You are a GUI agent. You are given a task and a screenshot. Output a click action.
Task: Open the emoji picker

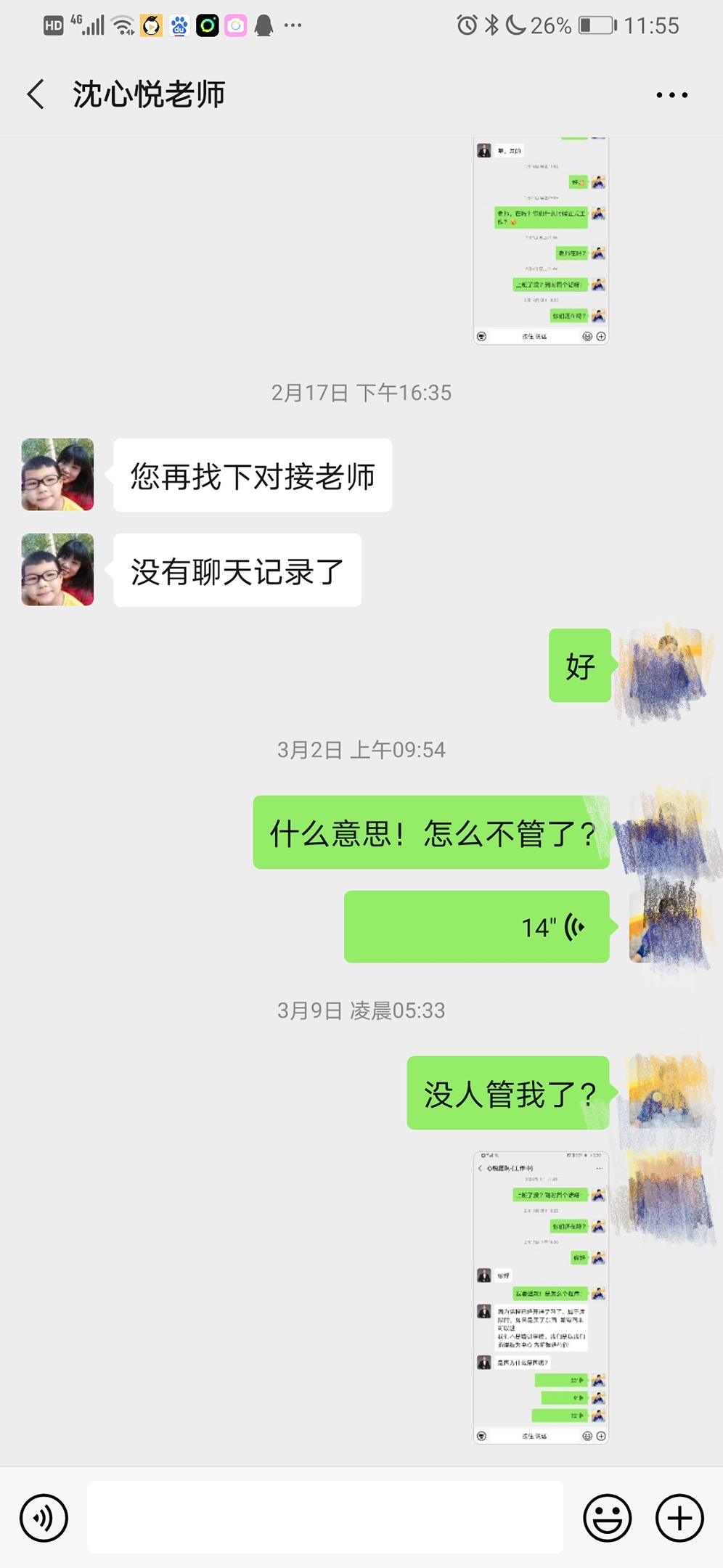(x=607, y=1517)
